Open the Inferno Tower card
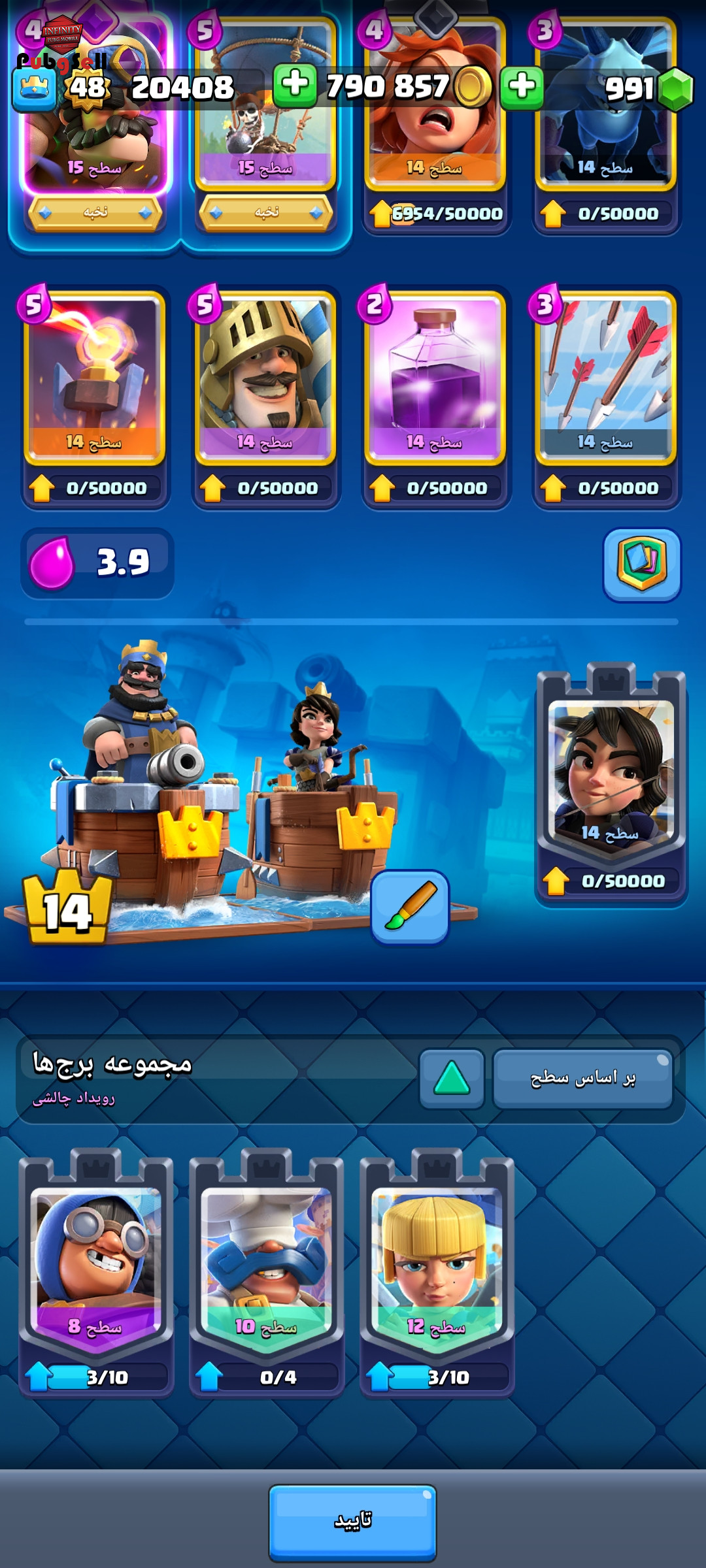 95,379
